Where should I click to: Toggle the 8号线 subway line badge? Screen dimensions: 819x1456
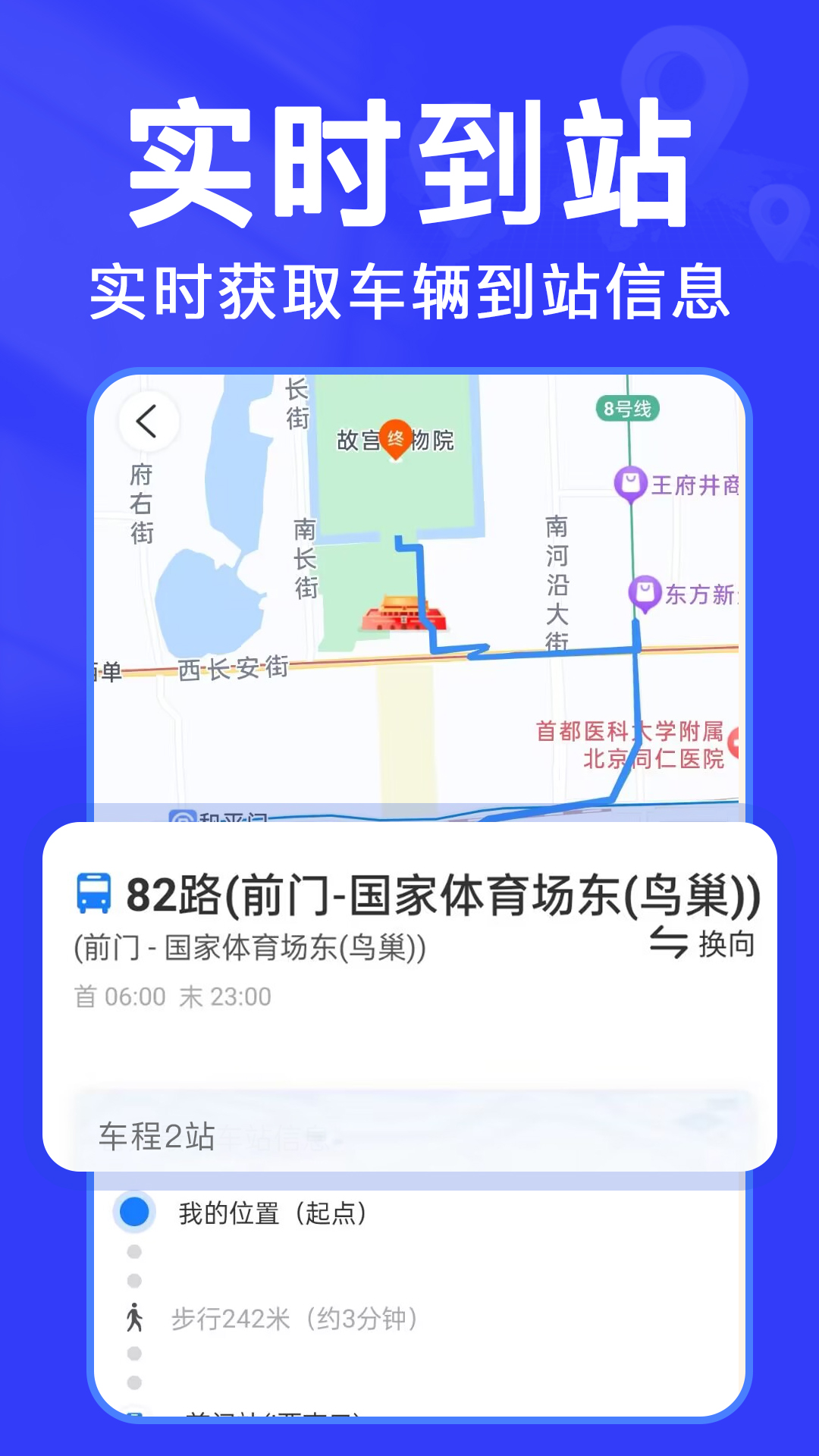point(629,408)
